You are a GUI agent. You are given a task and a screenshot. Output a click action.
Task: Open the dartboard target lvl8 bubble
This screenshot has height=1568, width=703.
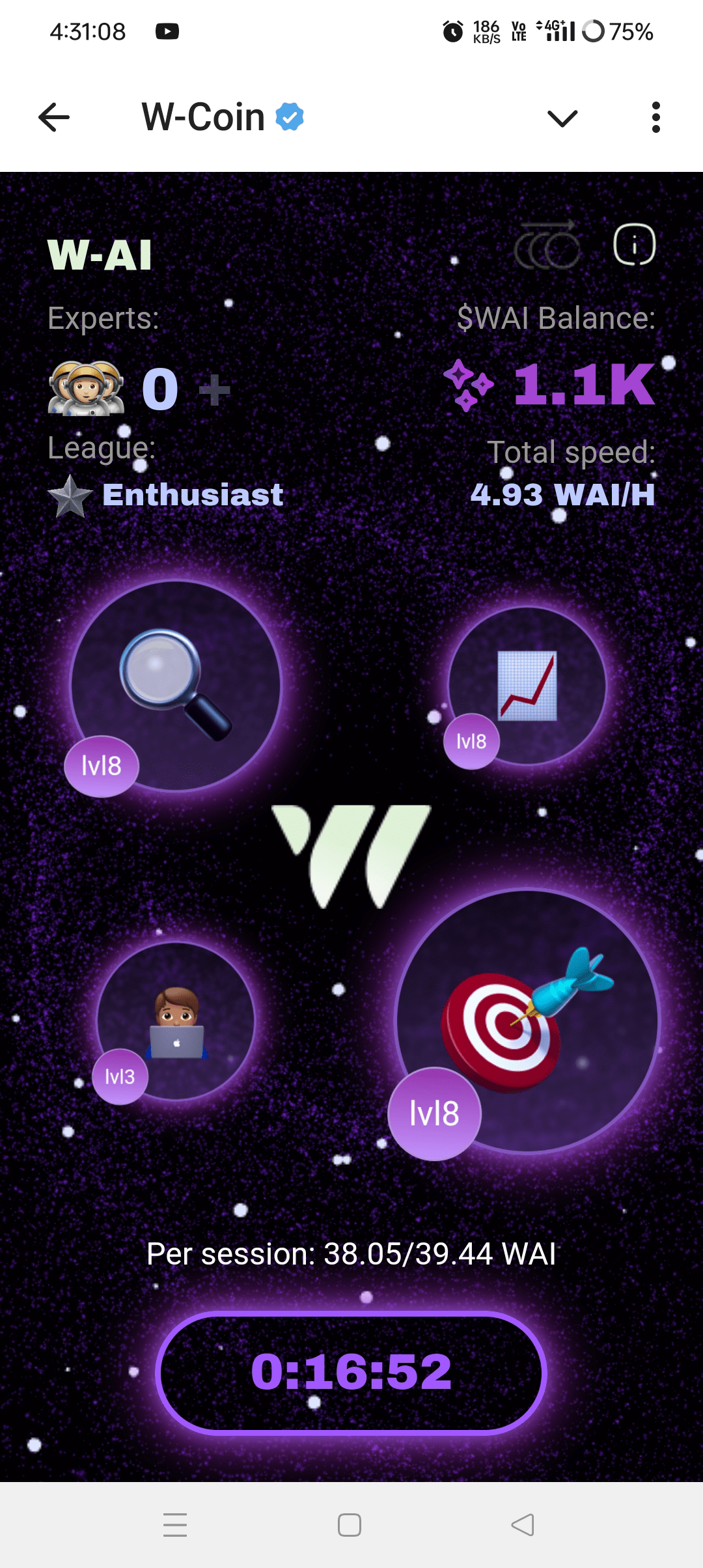pos(527,1021)
